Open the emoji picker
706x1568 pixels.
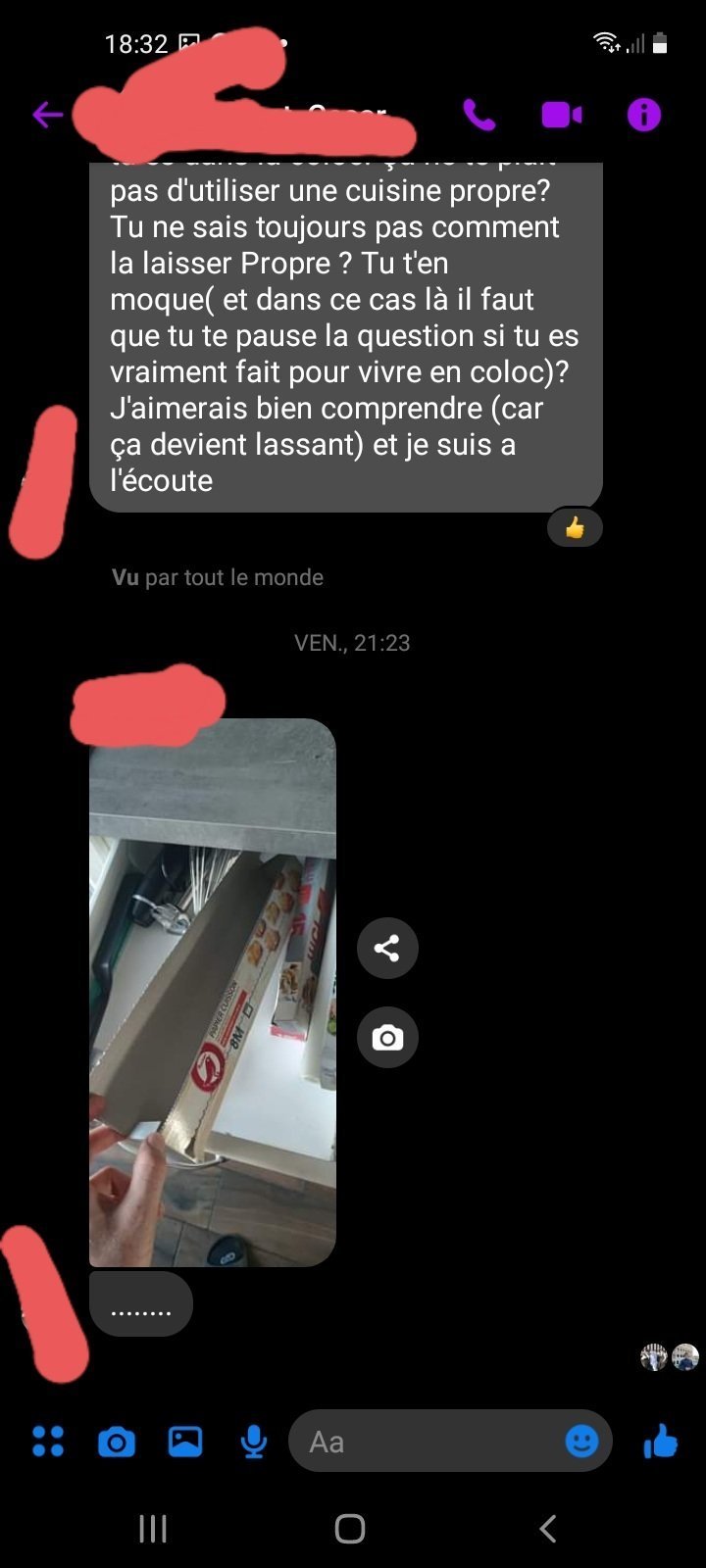(581, 1442)
